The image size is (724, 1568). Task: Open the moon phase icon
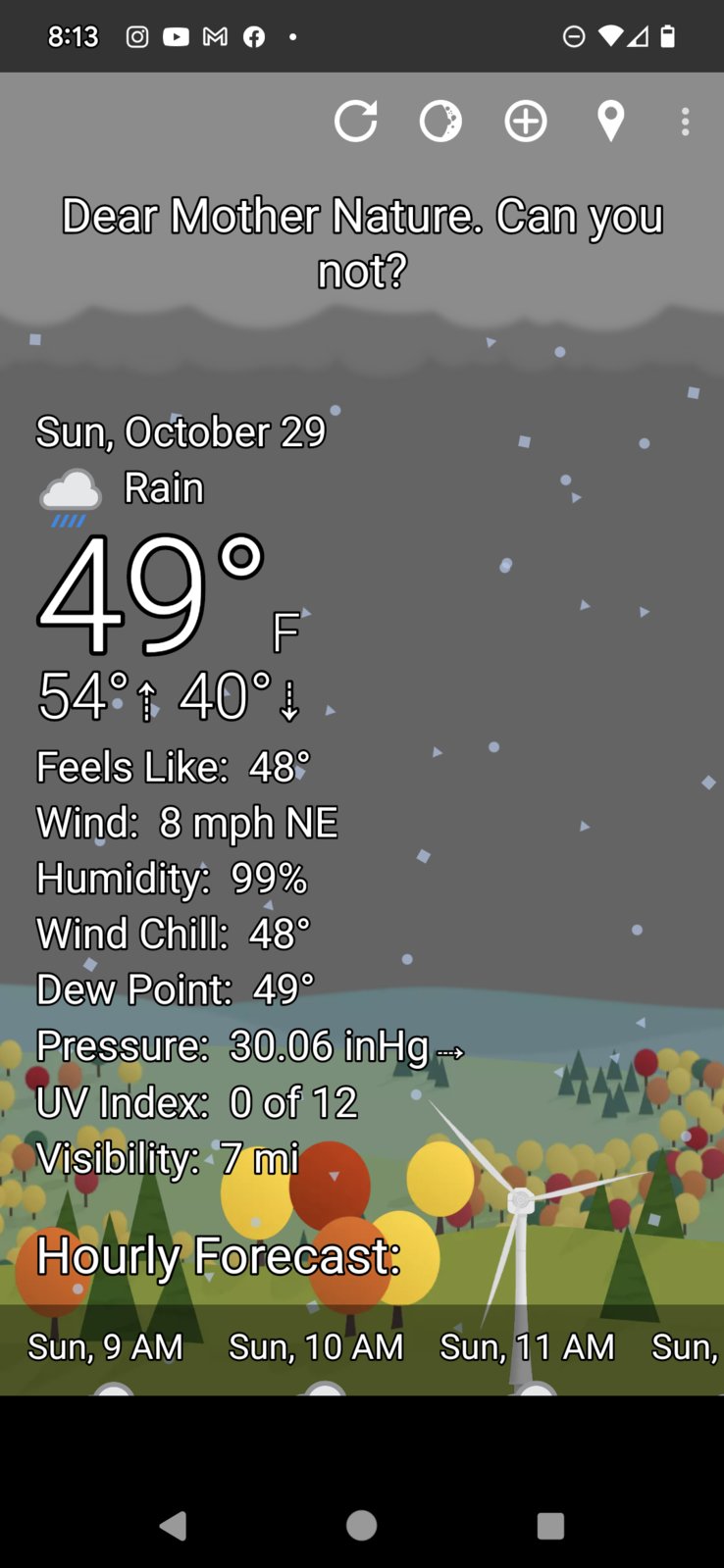tap(440, 122)
